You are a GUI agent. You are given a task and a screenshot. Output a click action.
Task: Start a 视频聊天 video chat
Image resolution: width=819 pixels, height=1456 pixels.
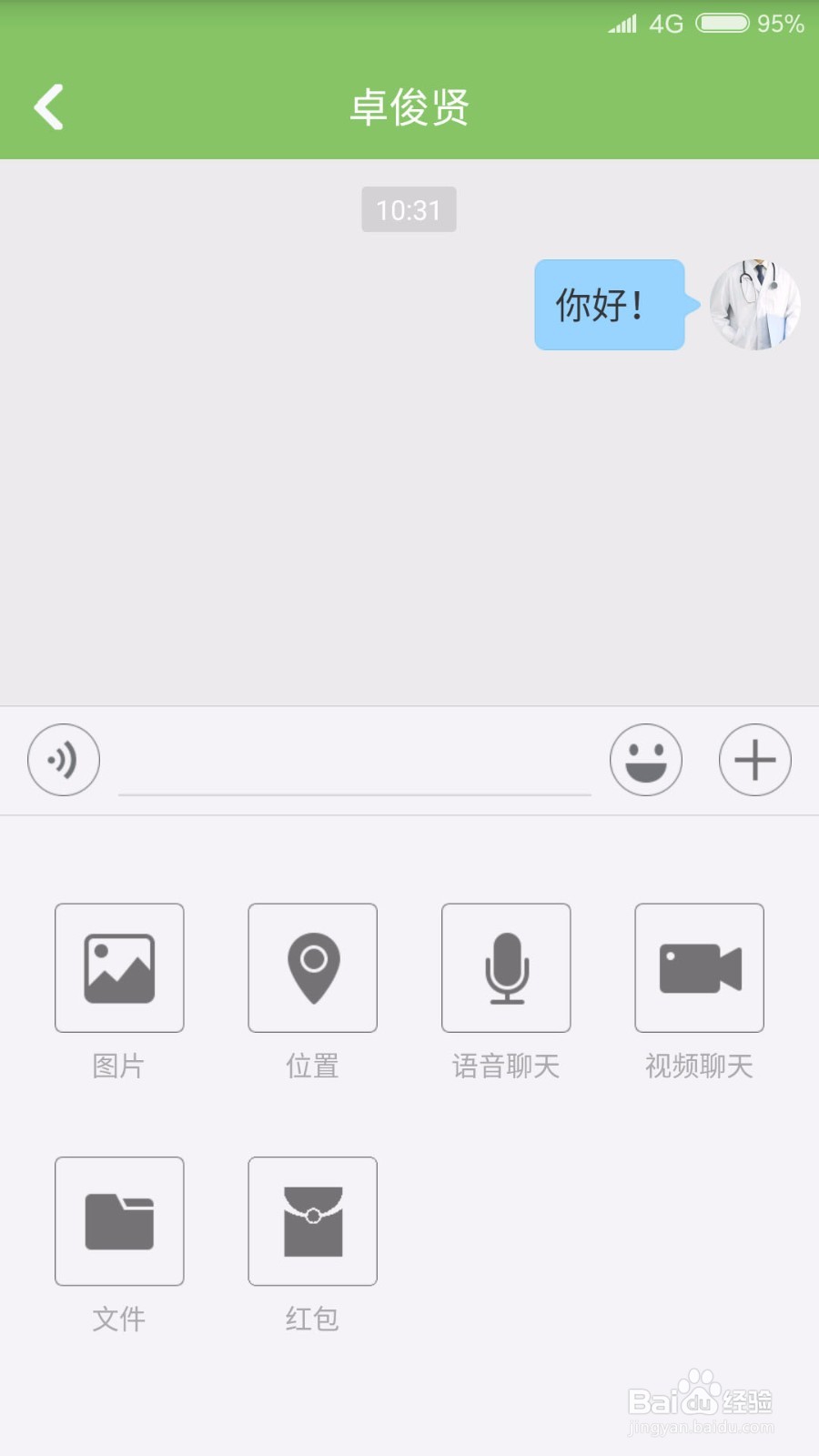tap(699, 967)
